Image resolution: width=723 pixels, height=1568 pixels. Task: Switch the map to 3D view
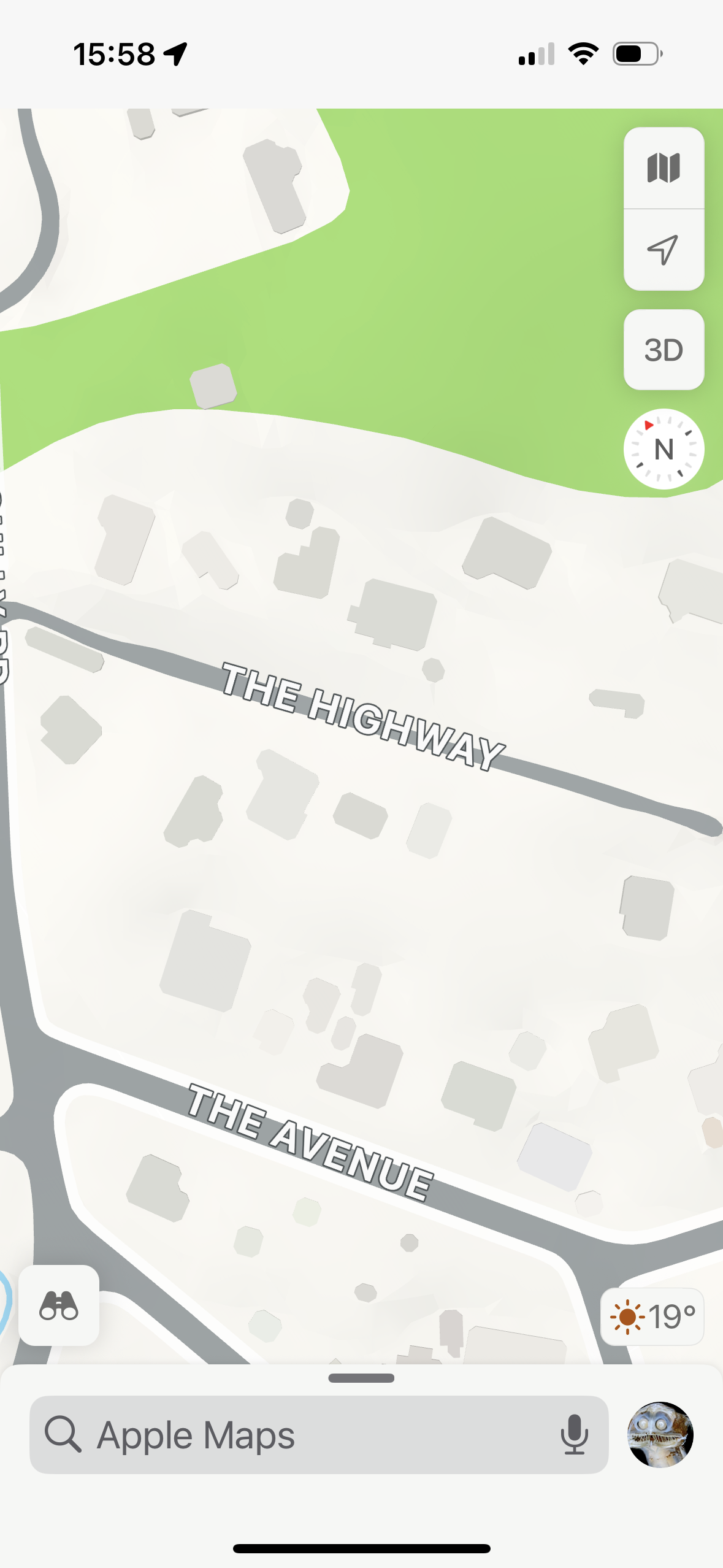point(664,350)
